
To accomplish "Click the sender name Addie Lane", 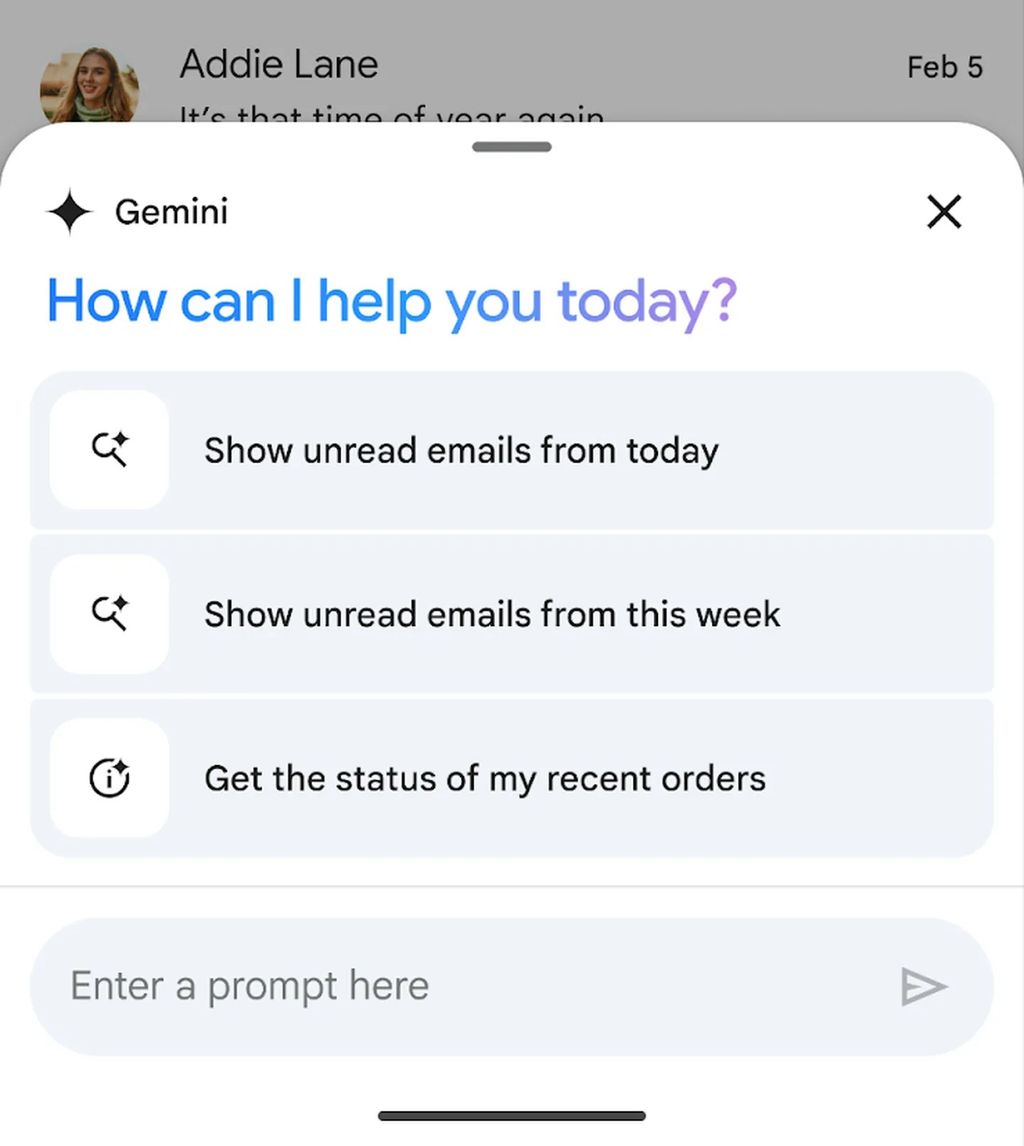I will coord(278,63).
